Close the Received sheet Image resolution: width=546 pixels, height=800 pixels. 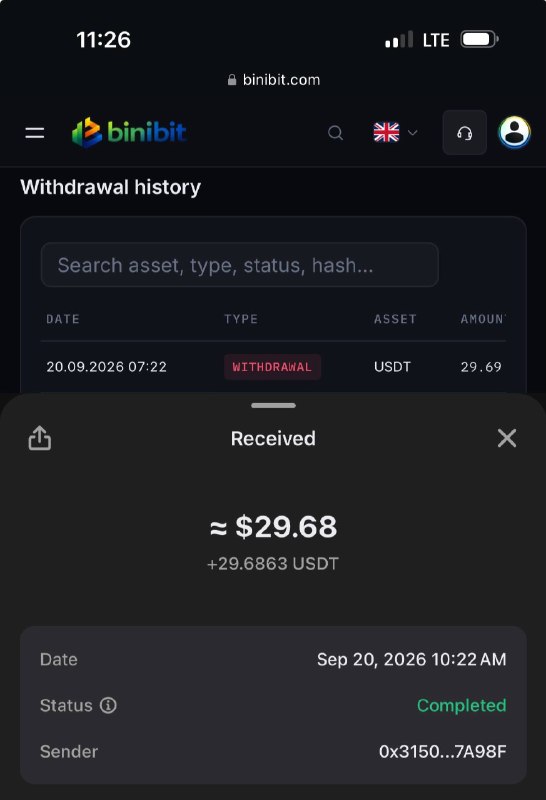coord(507,438)
